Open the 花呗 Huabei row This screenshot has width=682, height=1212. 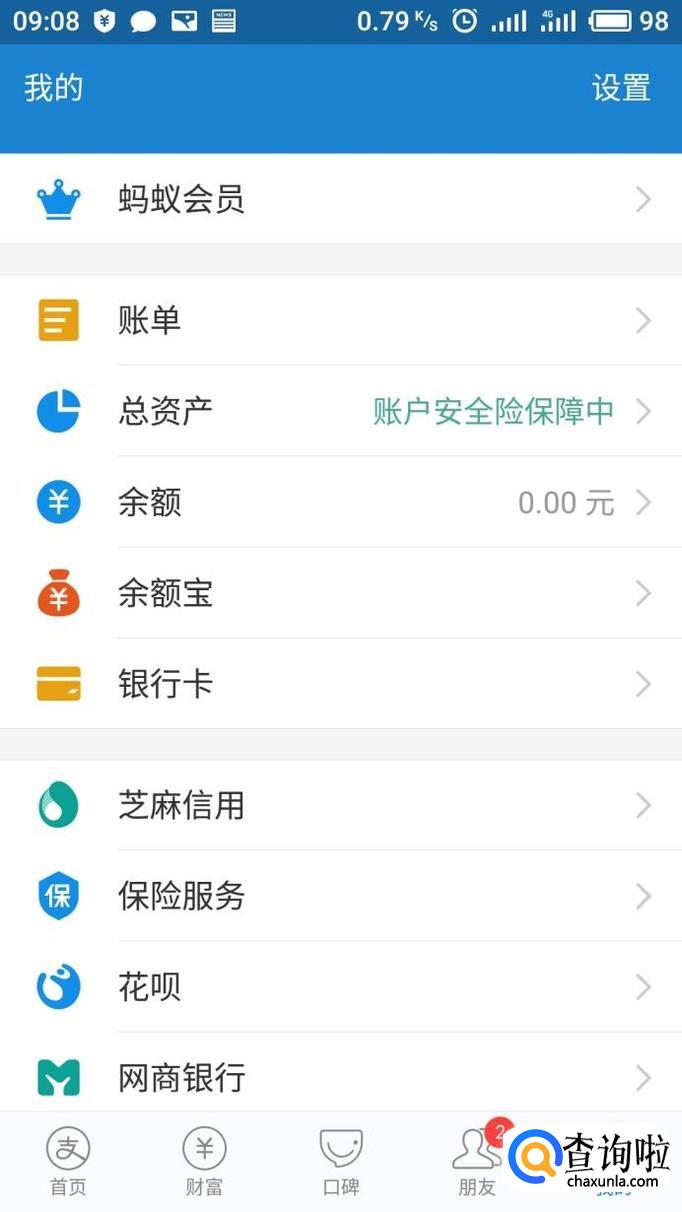click(340, 987)
